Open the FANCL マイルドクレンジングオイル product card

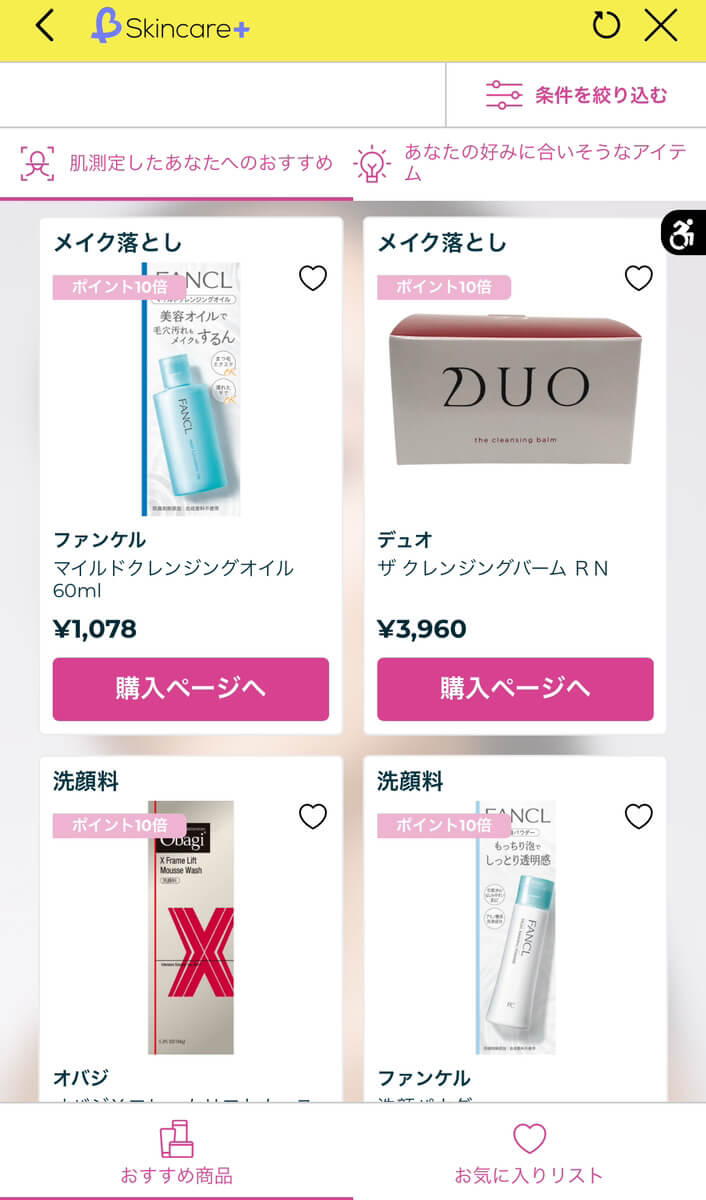[190, 390]
